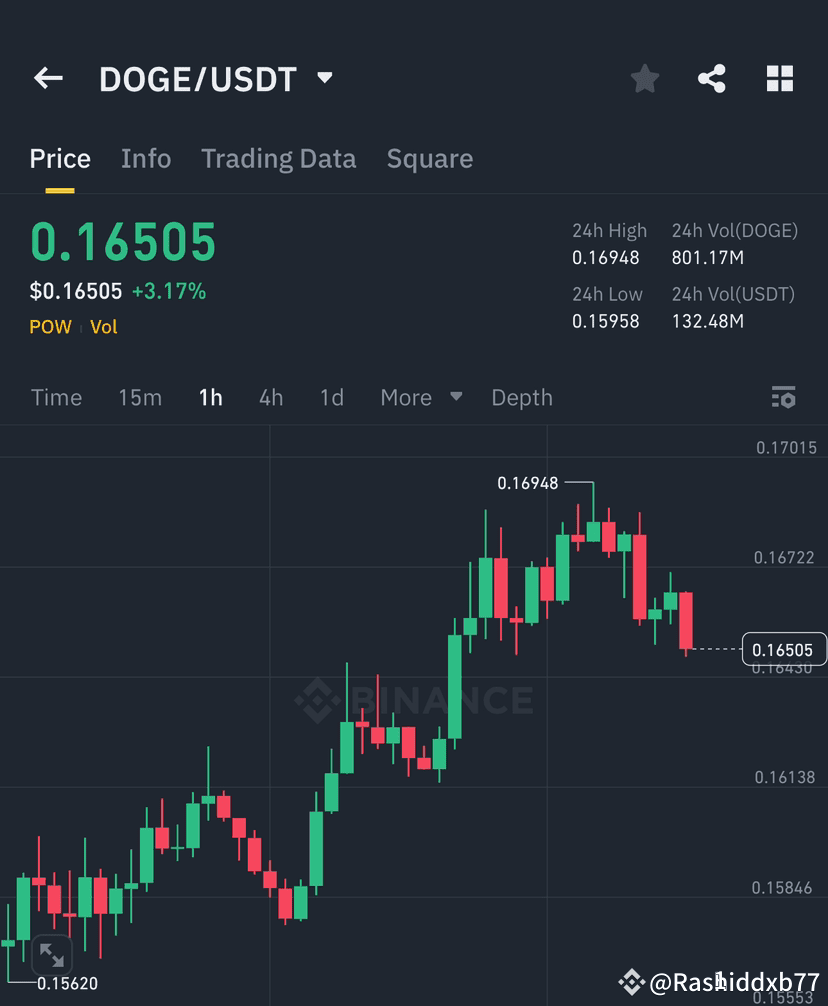The height and width of the screenshot is (1006, 828).
Task: Tap the fullscreen expand icon on the chart
Action: (50, 957)
